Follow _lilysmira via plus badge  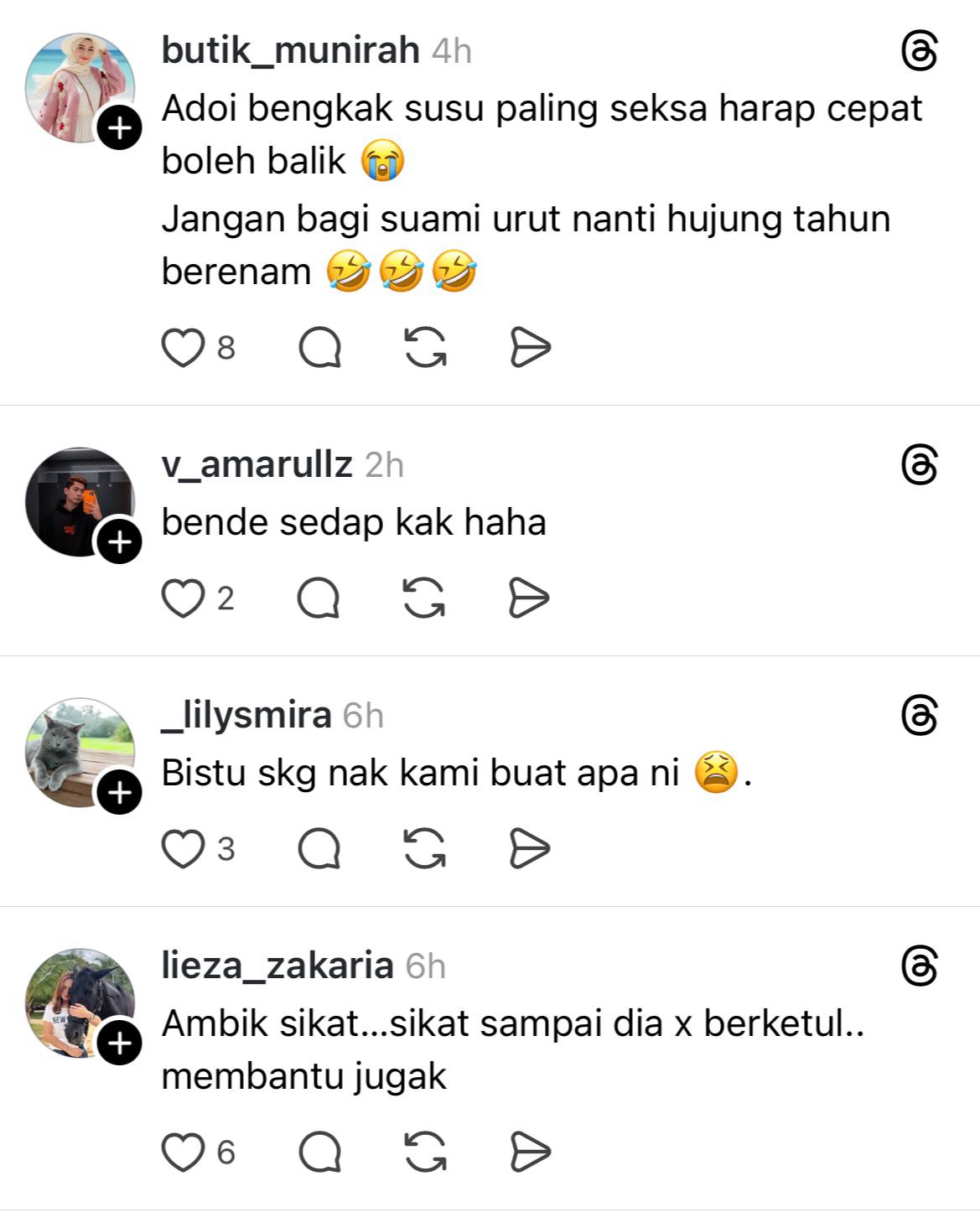pyautogui.click(x=120, y=793)
